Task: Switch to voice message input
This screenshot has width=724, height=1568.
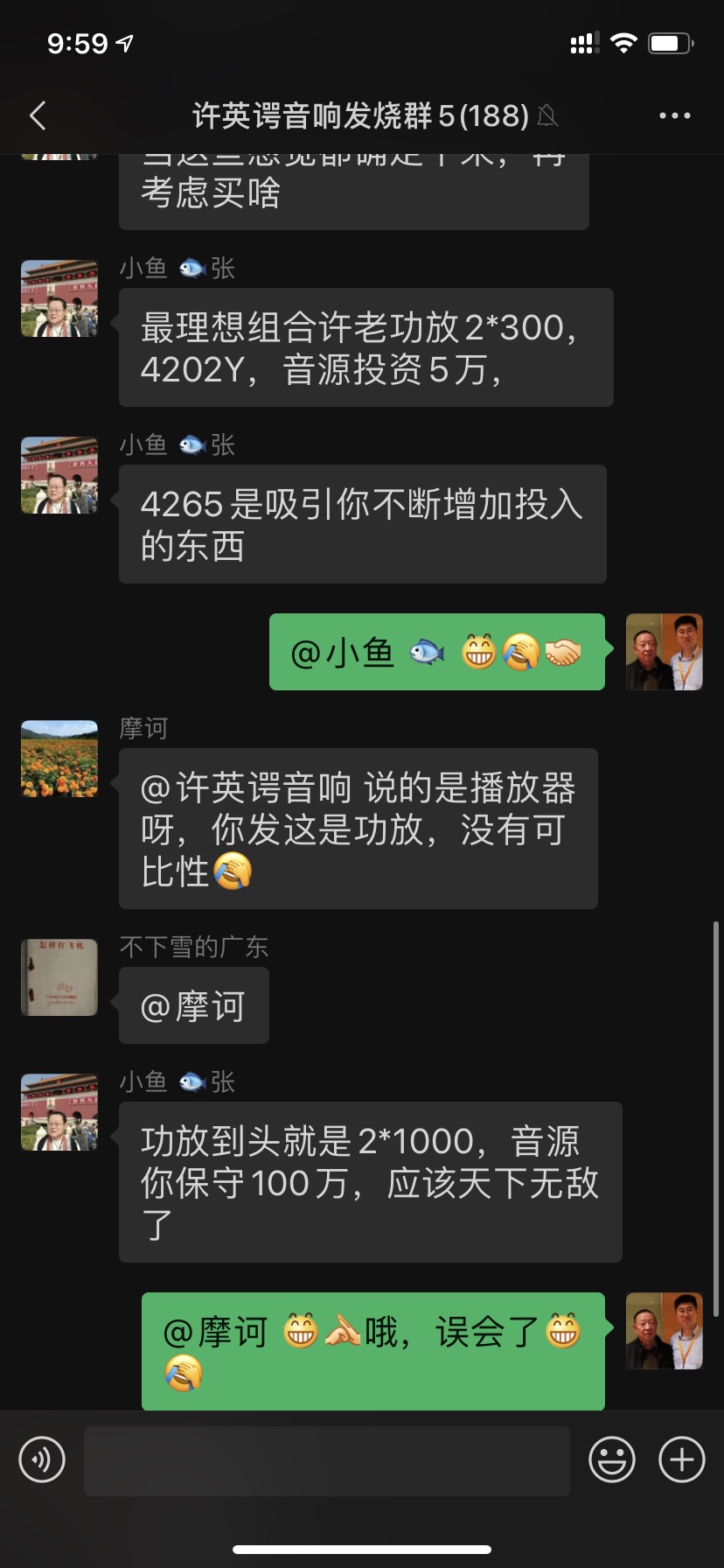Action: click(x=42, y=1459)
